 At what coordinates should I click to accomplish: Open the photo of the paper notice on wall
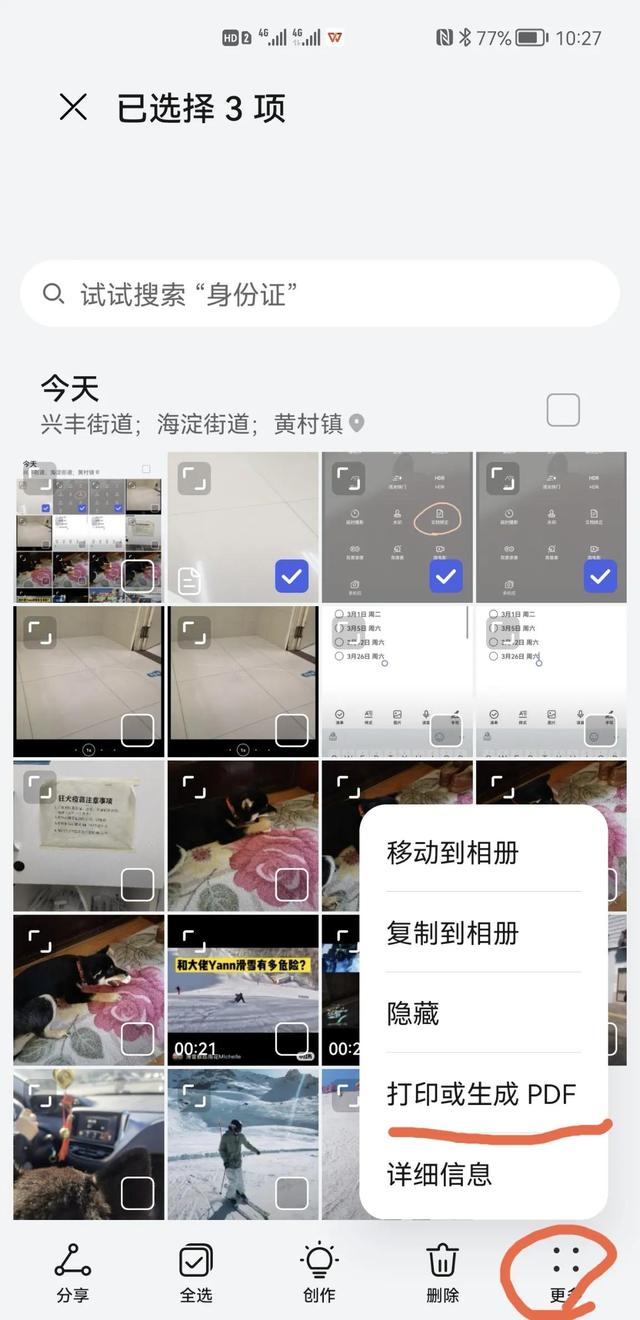(89, 836)
